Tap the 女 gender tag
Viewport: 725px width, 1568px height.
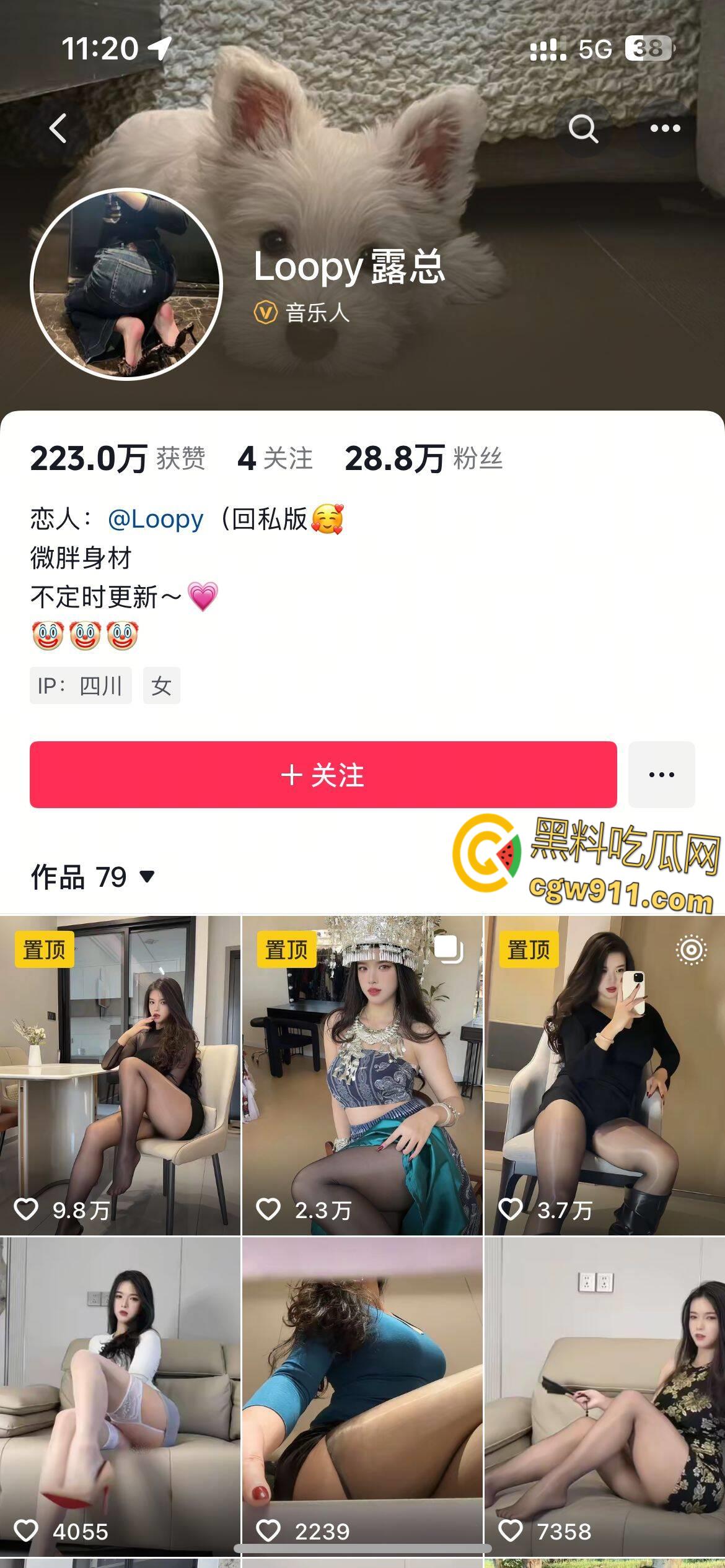click(x=162, y=686)
